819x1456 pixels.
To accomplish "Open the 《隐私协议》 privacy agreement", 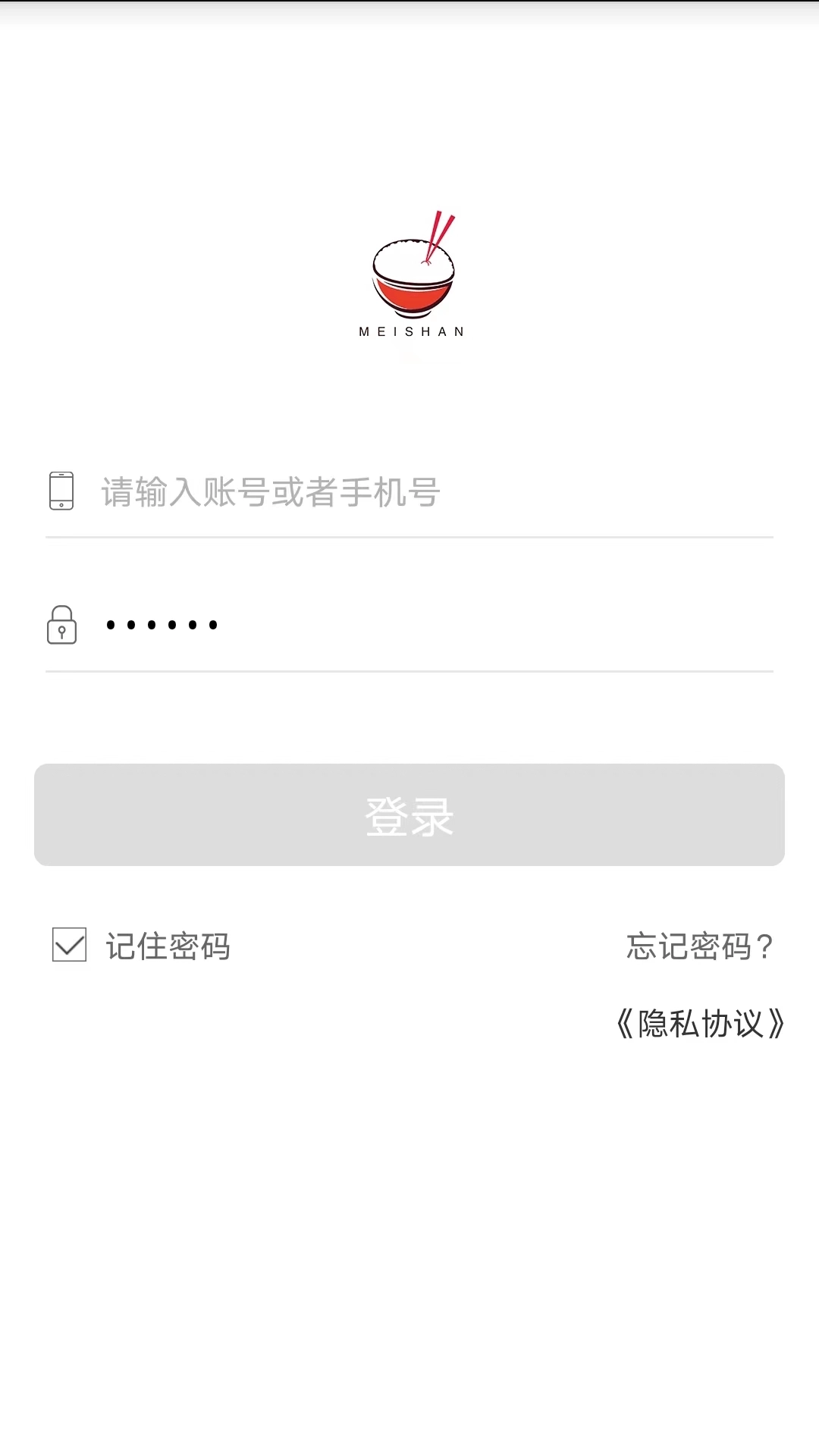I will tap(699, 1024).
